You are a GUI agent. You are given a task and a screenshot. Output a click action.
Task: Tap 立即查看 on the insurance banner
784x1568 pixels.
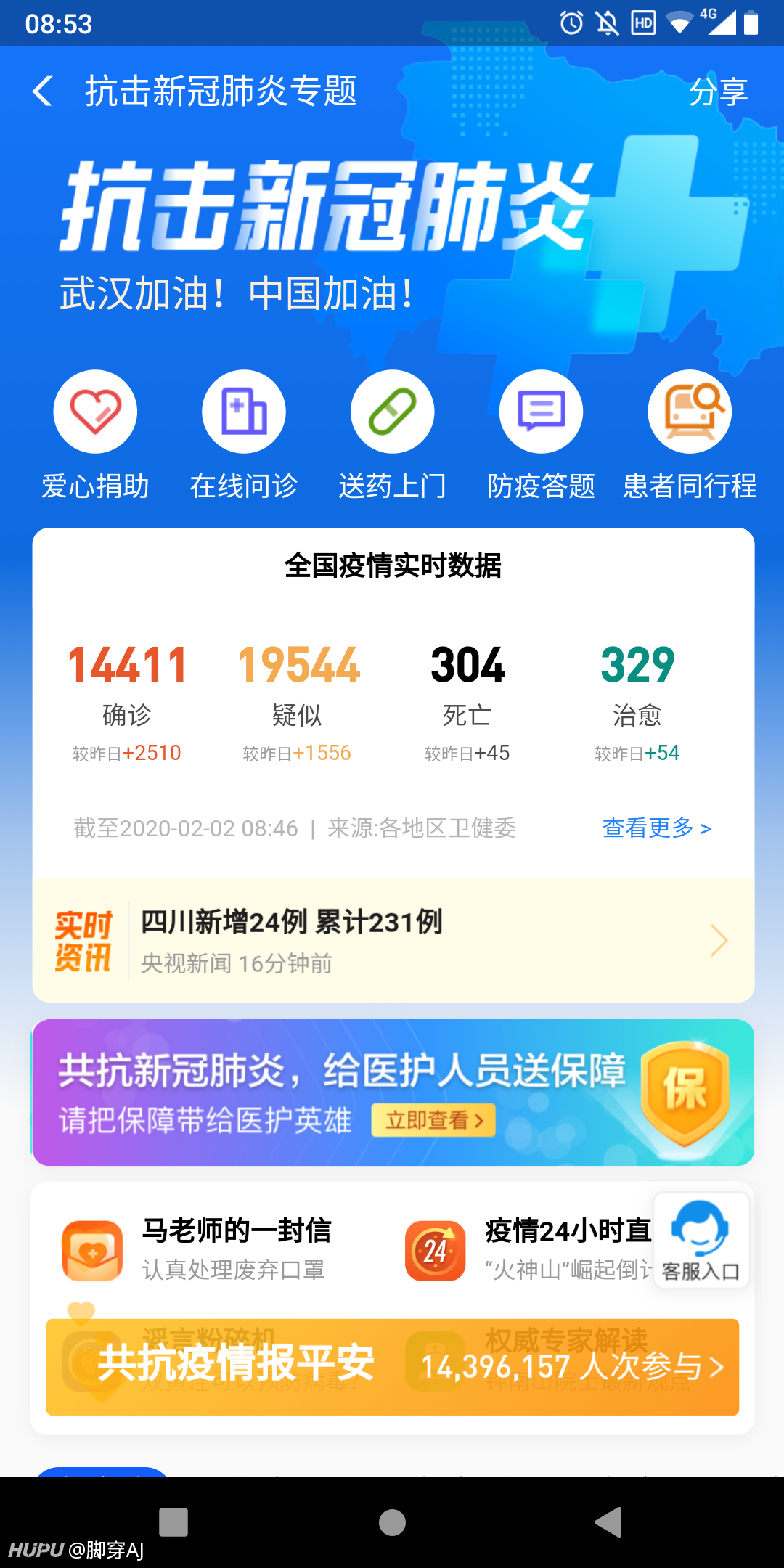coord(433,1120)
